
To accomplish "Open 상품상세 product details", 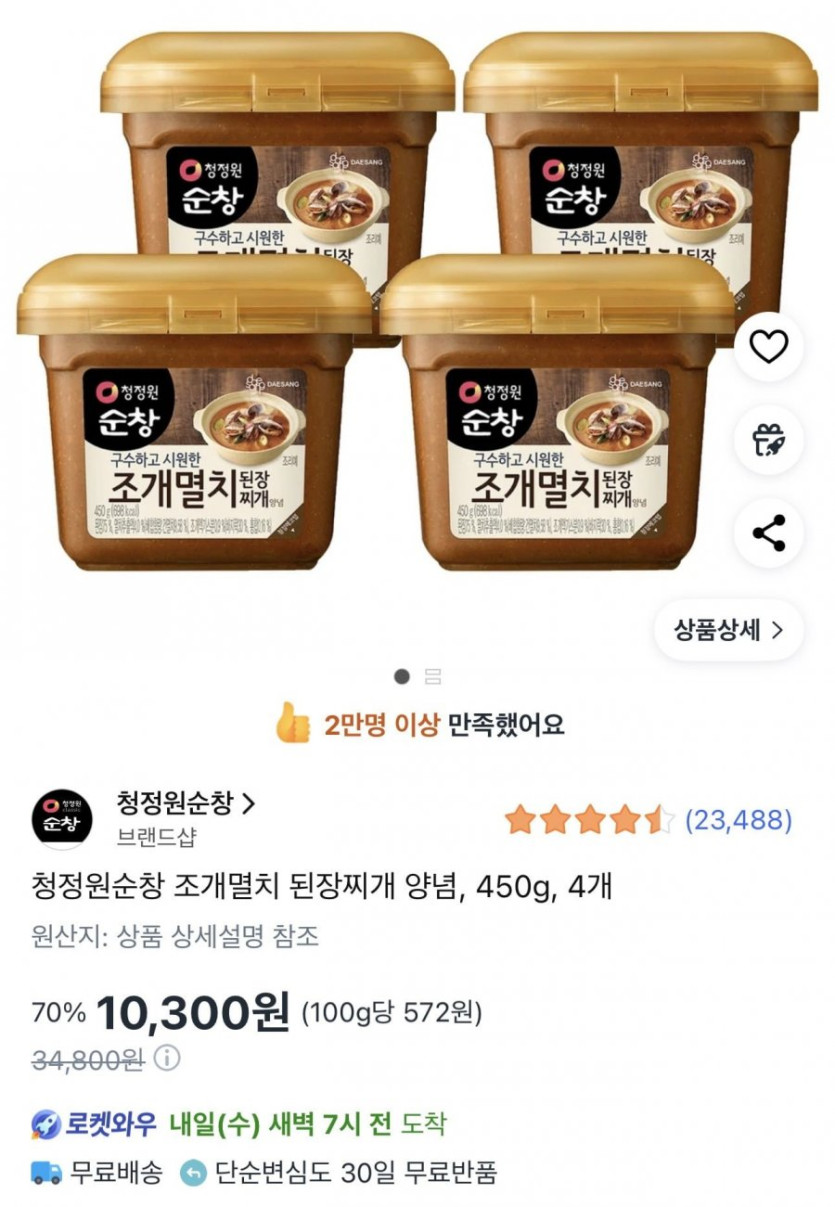I will (x=729, y=630).
